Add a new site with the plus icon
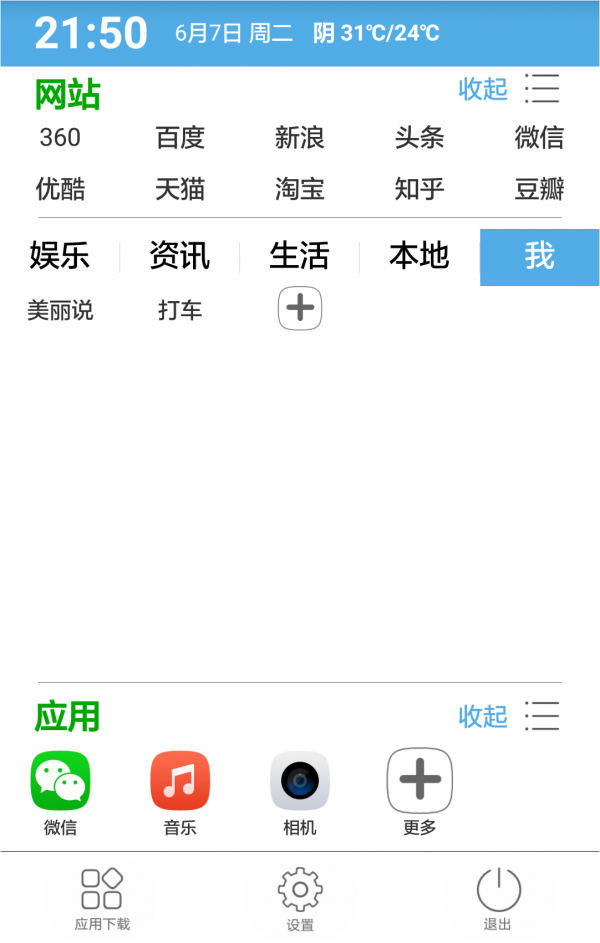600x943 pixels. point(300,309)
